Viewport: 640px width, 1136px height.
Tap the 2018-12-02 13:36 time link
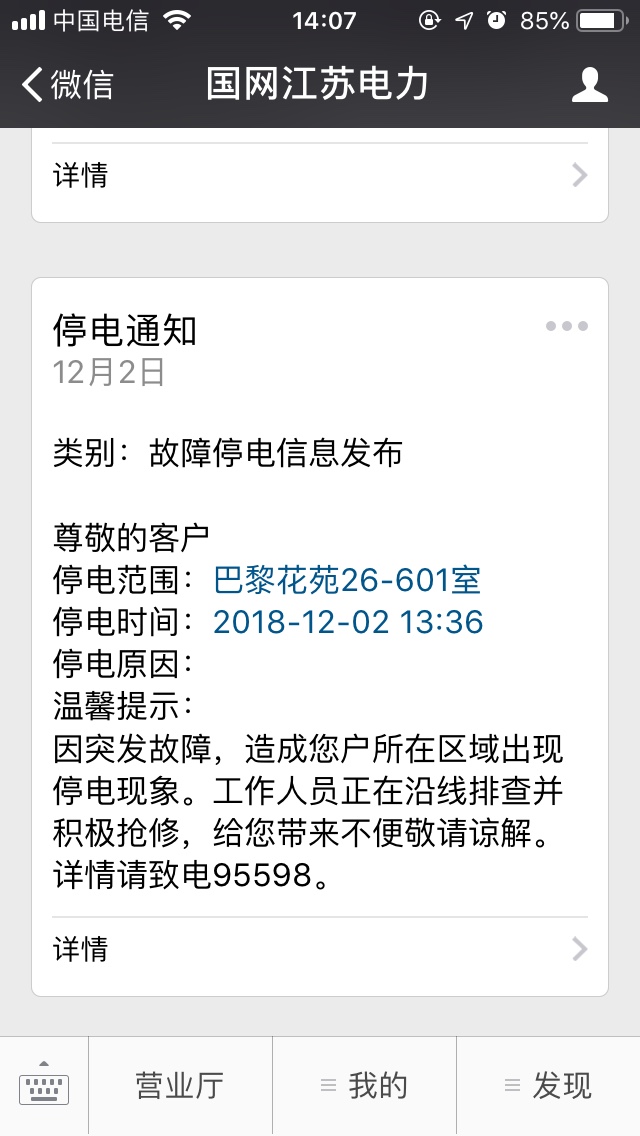(348, 622)
